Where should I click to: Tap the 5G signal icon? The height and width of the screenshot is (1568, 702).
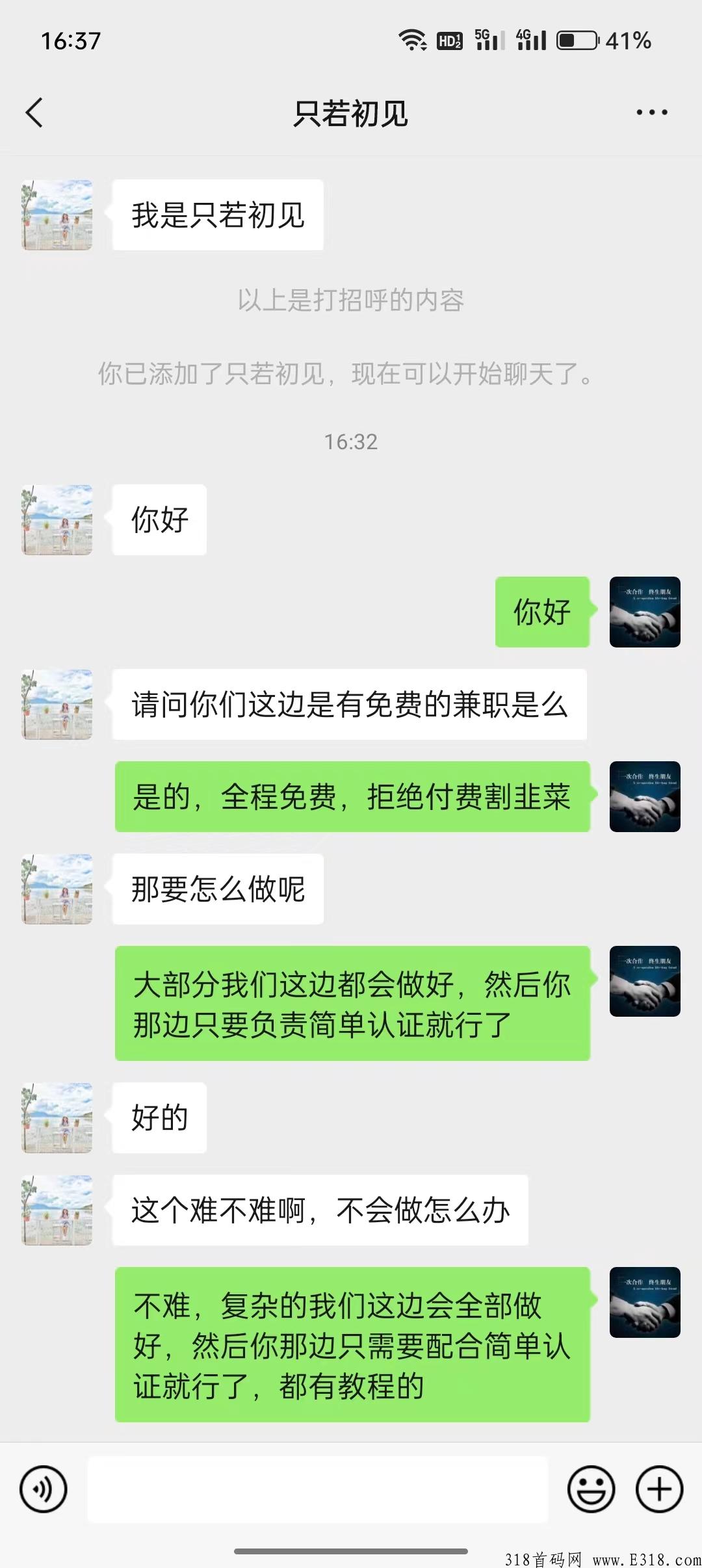point(492,40)
